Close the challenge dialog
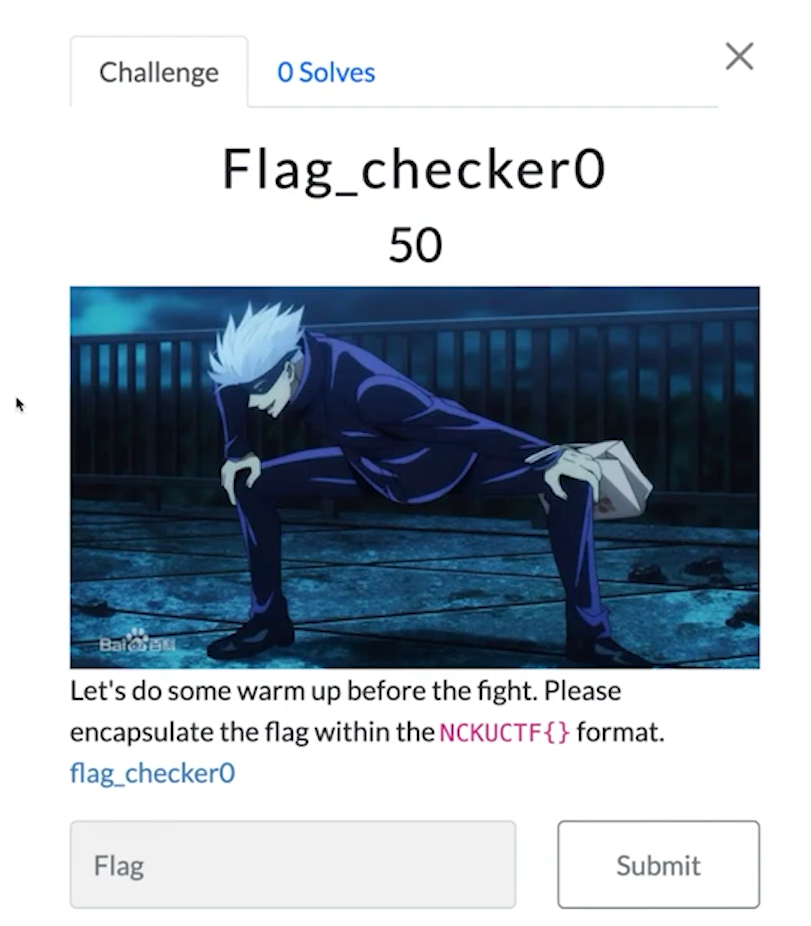 point(739,56)
